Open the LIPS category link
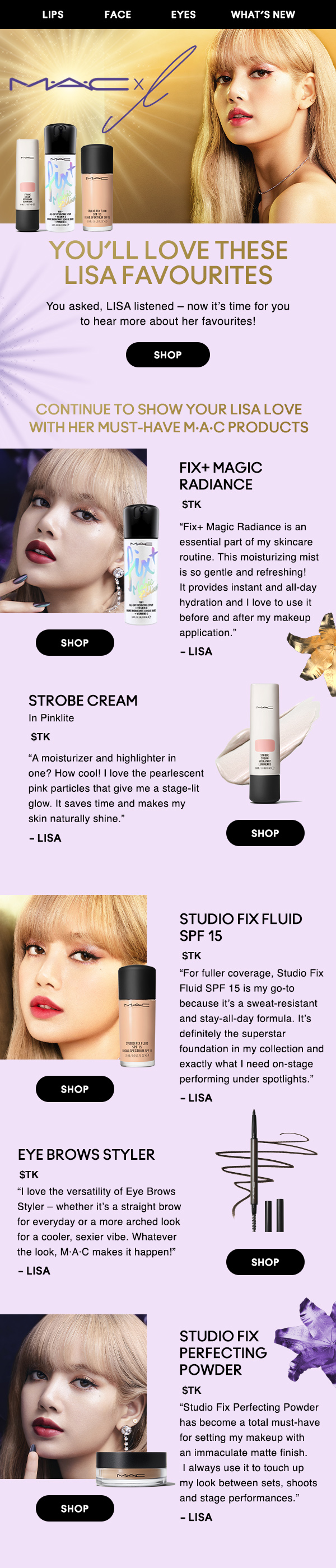 click(53, 15)
